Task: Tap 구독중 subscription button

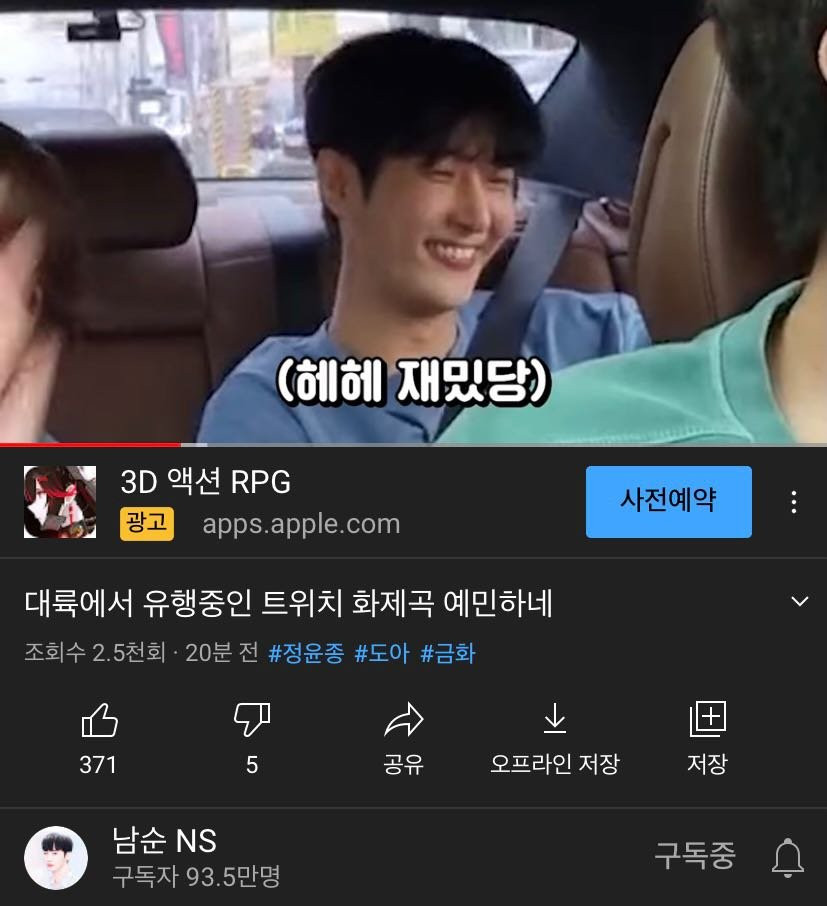Action: (x=695, y=856)
